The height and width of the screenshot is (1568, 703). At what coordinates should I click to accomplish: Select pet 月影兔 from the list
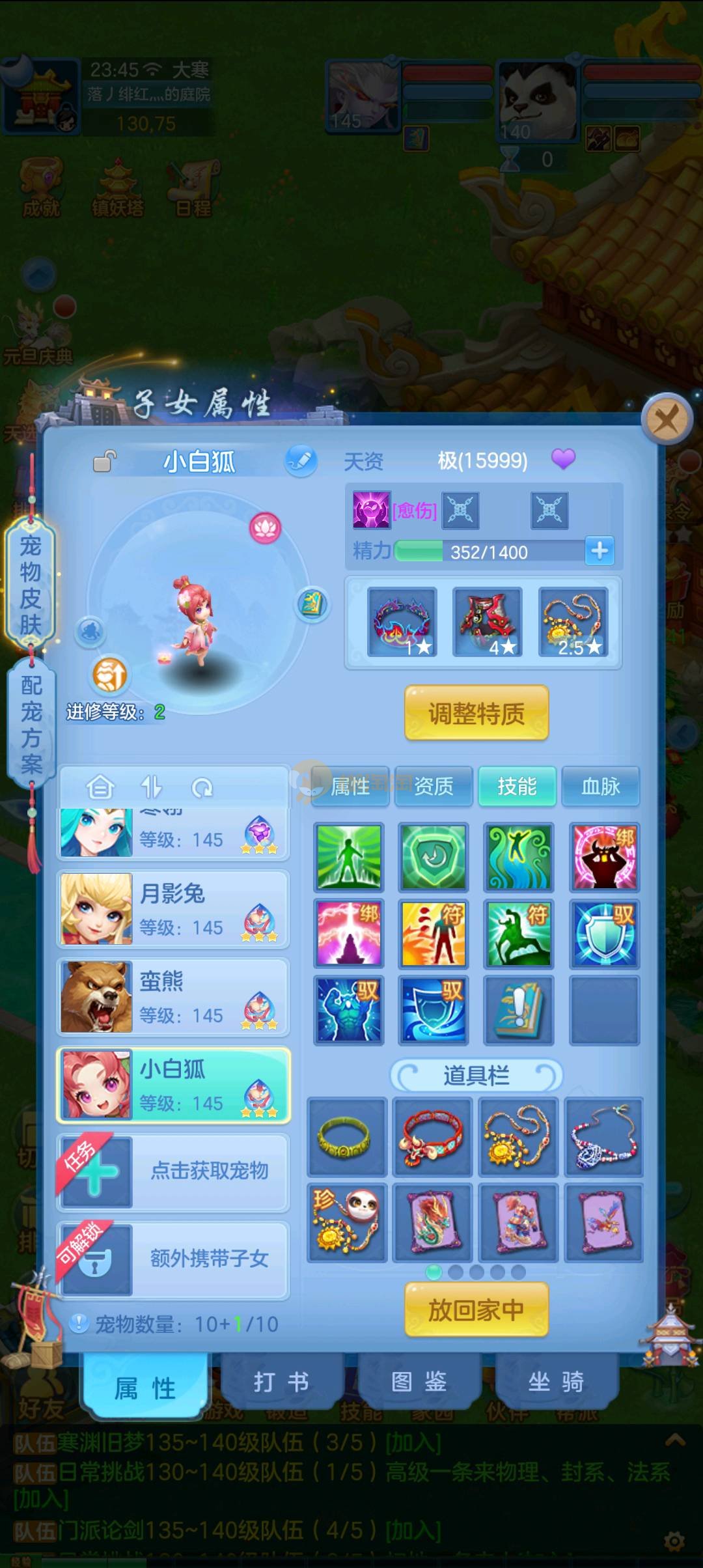tap(173, 910)
